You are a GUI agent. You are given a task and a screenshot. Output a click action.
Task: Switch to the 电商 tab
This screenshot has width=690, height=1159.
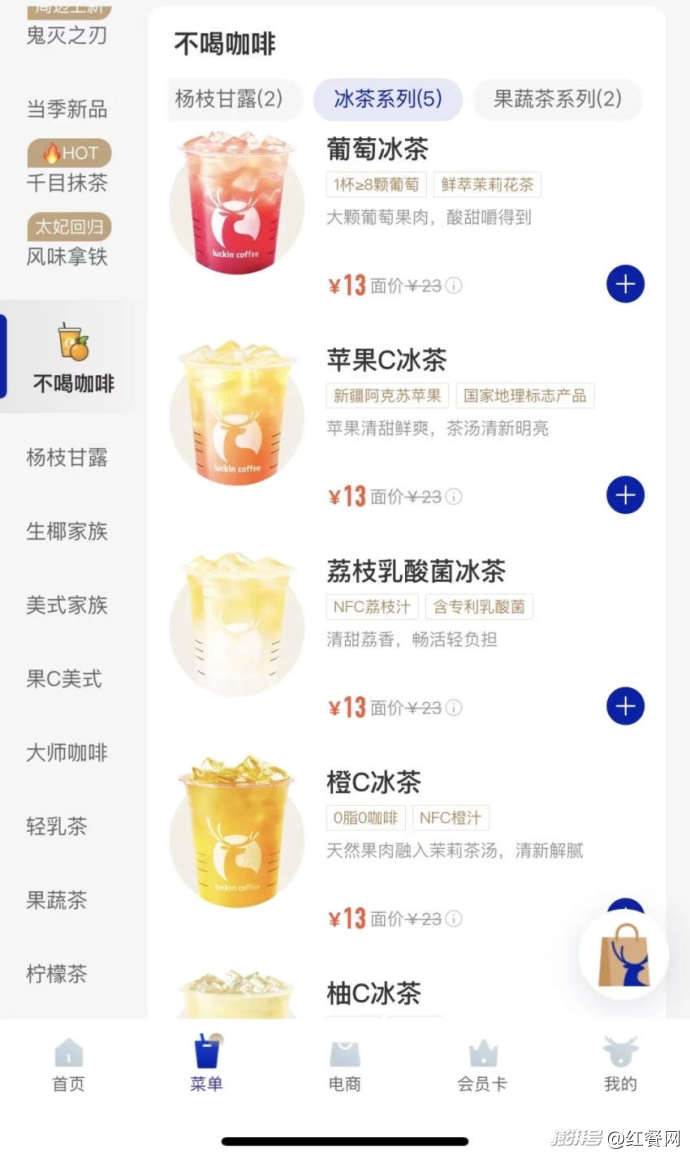click(344, 1064)
